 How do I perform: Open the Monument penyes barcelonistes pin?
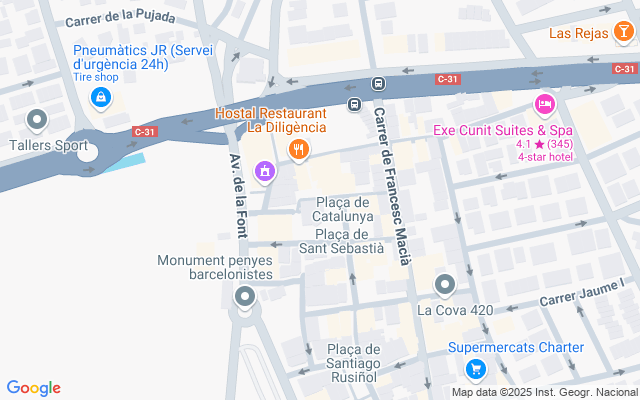pos(246,296)
